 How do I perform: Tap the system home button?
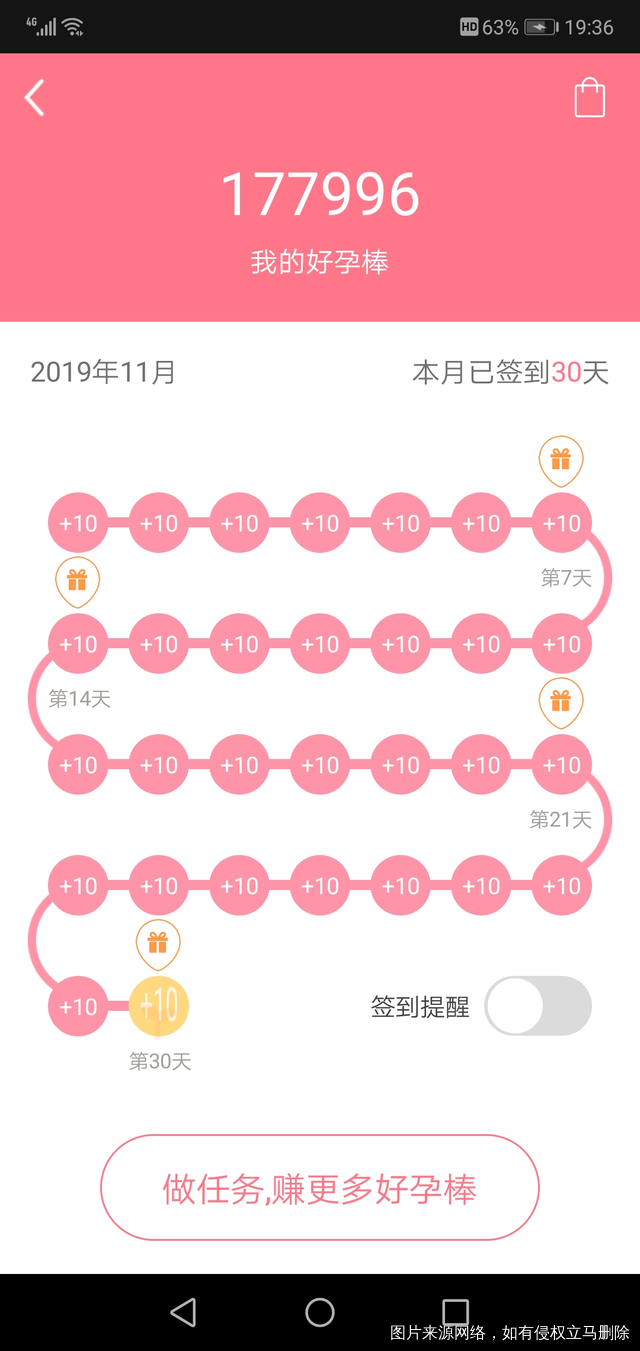coord(320,1312)
